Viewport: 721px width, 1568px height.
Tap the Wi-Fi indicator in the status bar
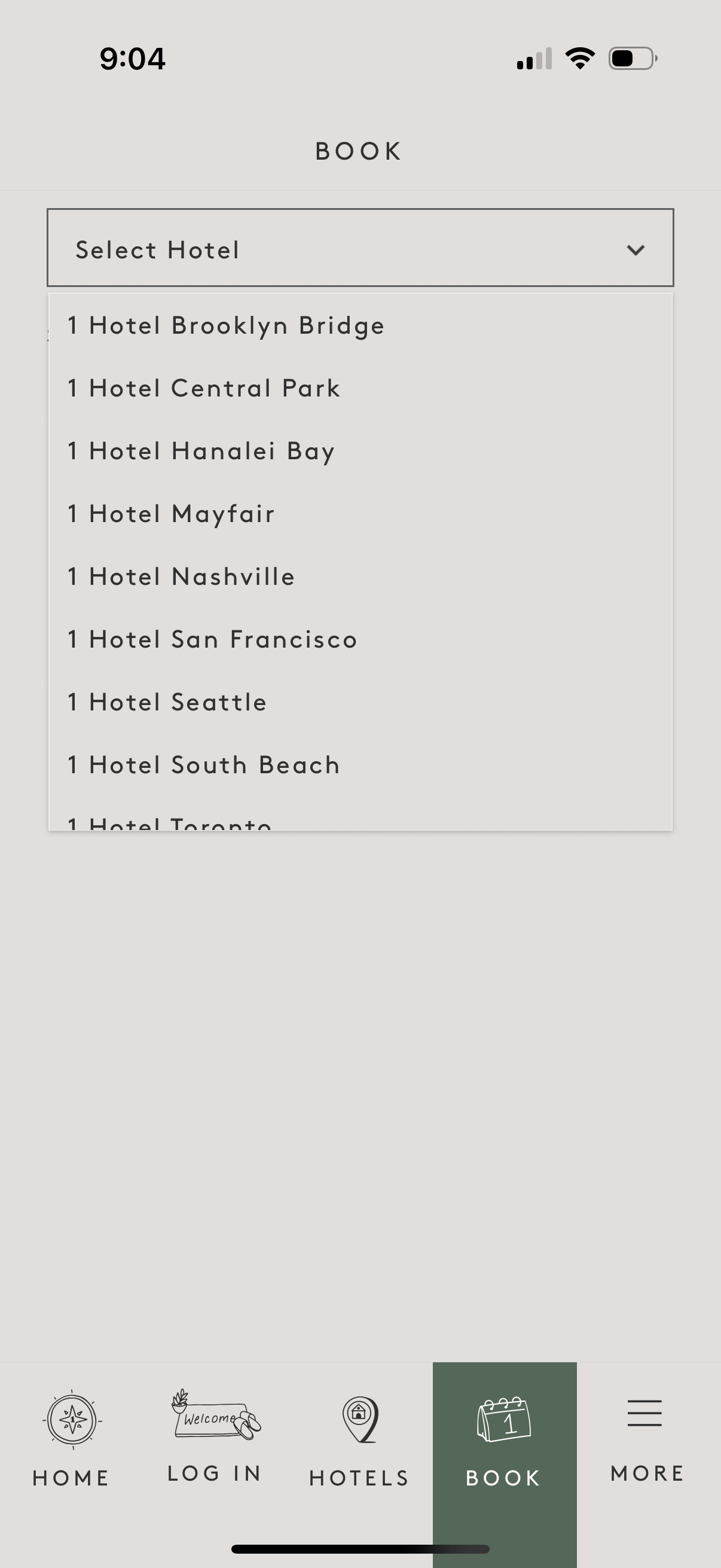tap(579, 57)
